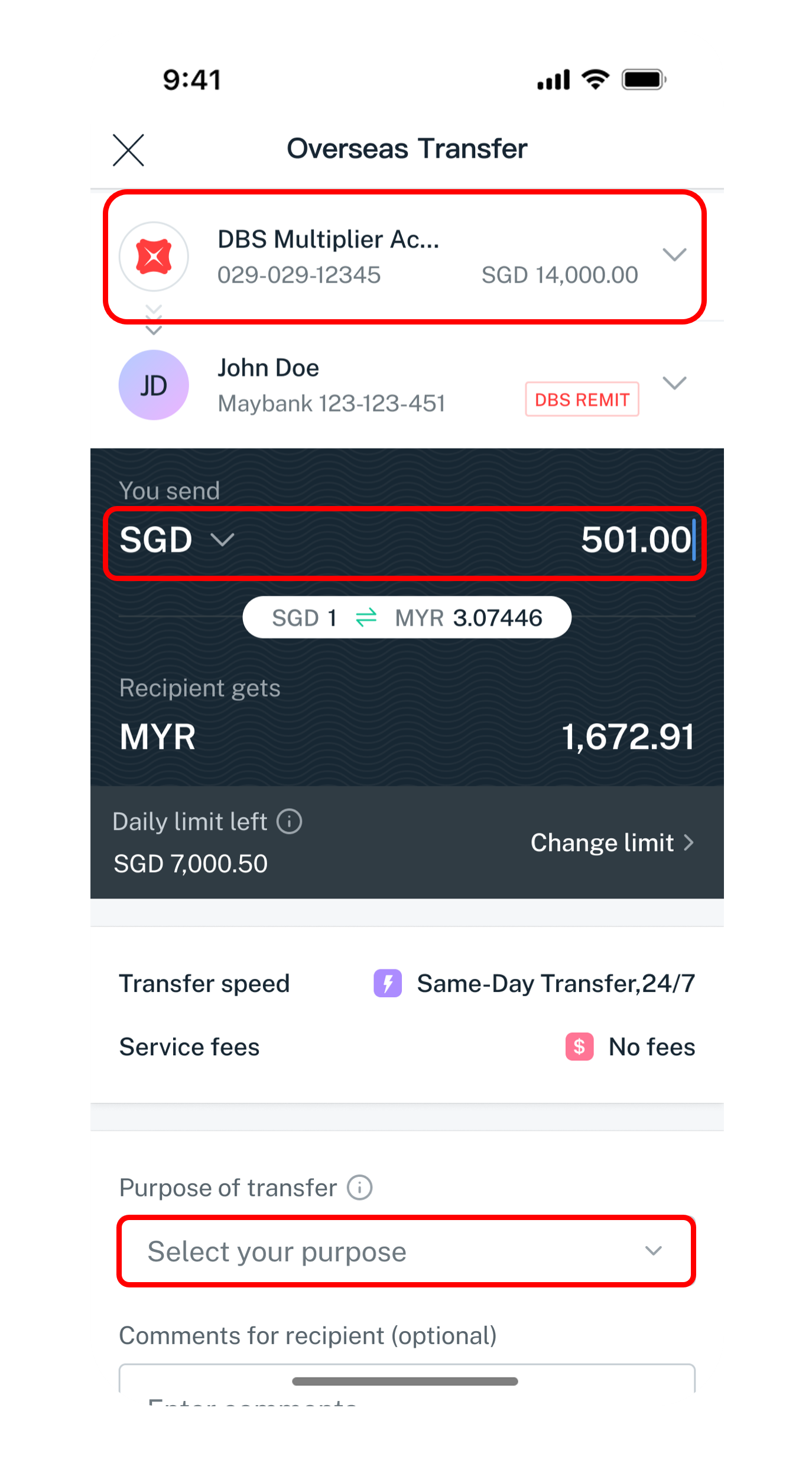812x1463 pixels.
Task: Open Change limit
Action: pos(612,842)
